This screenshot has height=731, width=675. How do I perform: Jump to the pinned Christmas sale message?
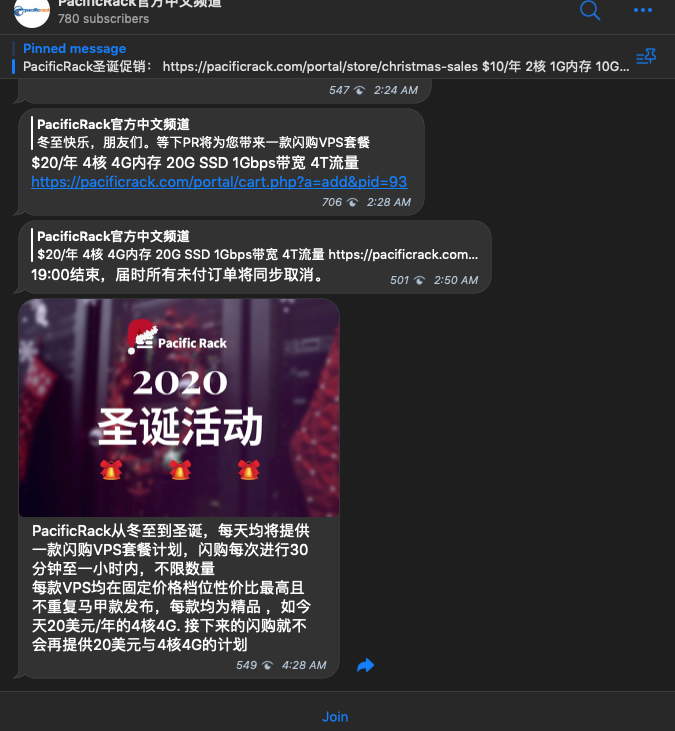click(x=320, y=58)
